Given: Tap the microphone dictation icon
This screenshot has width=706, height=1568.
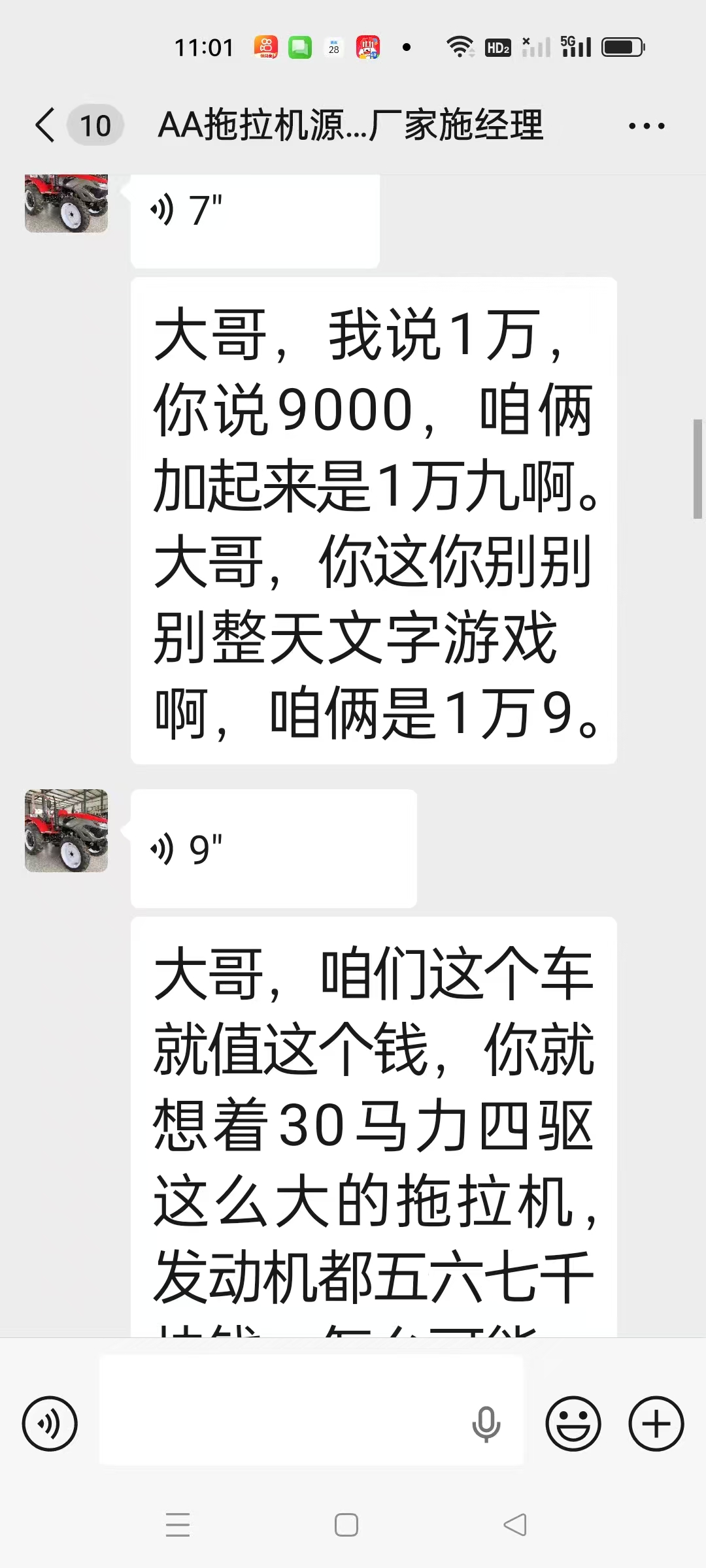Looking at the screenshot, I should click(486, 1424).
